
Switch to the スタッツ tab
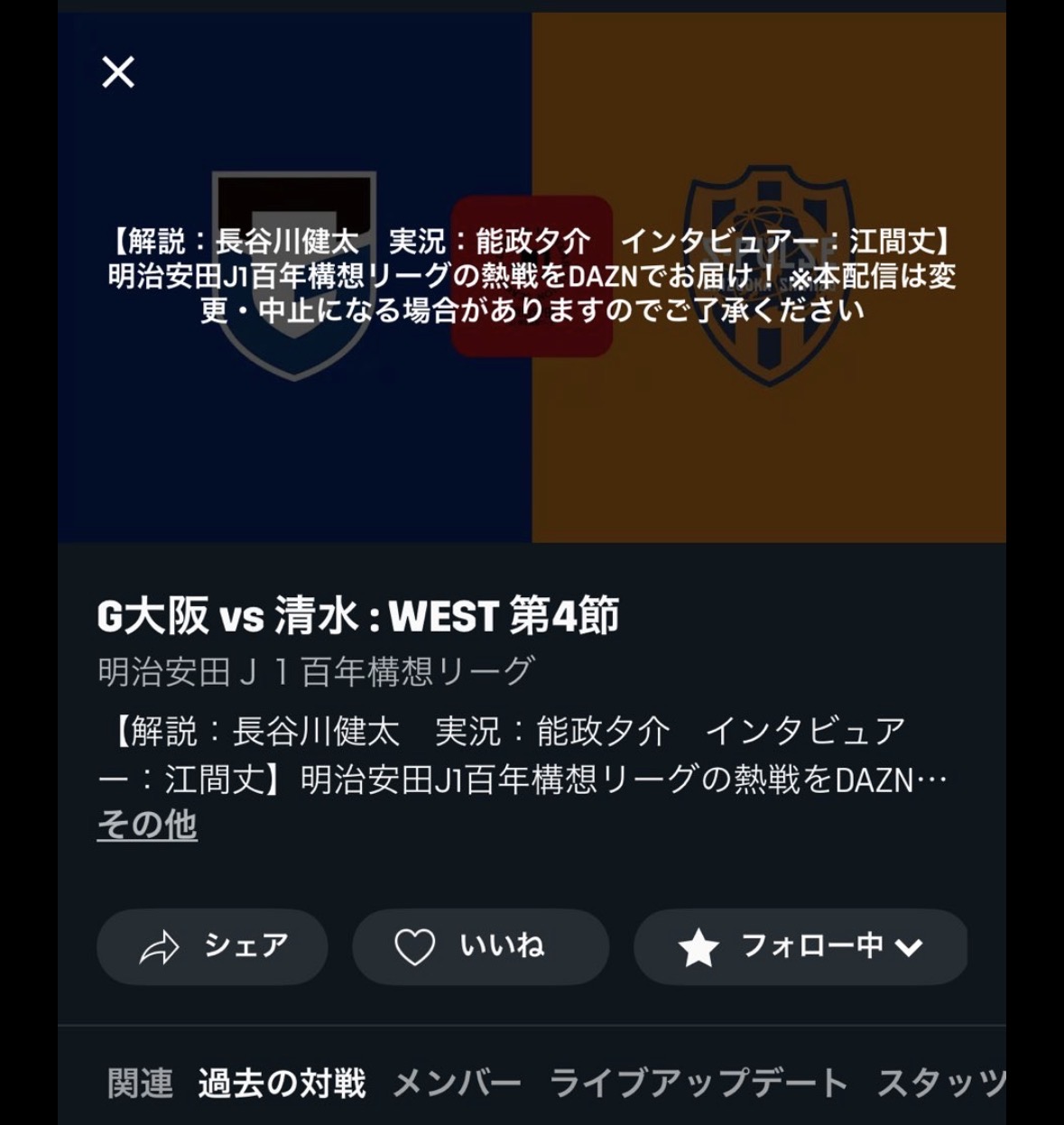[940, 1084]
